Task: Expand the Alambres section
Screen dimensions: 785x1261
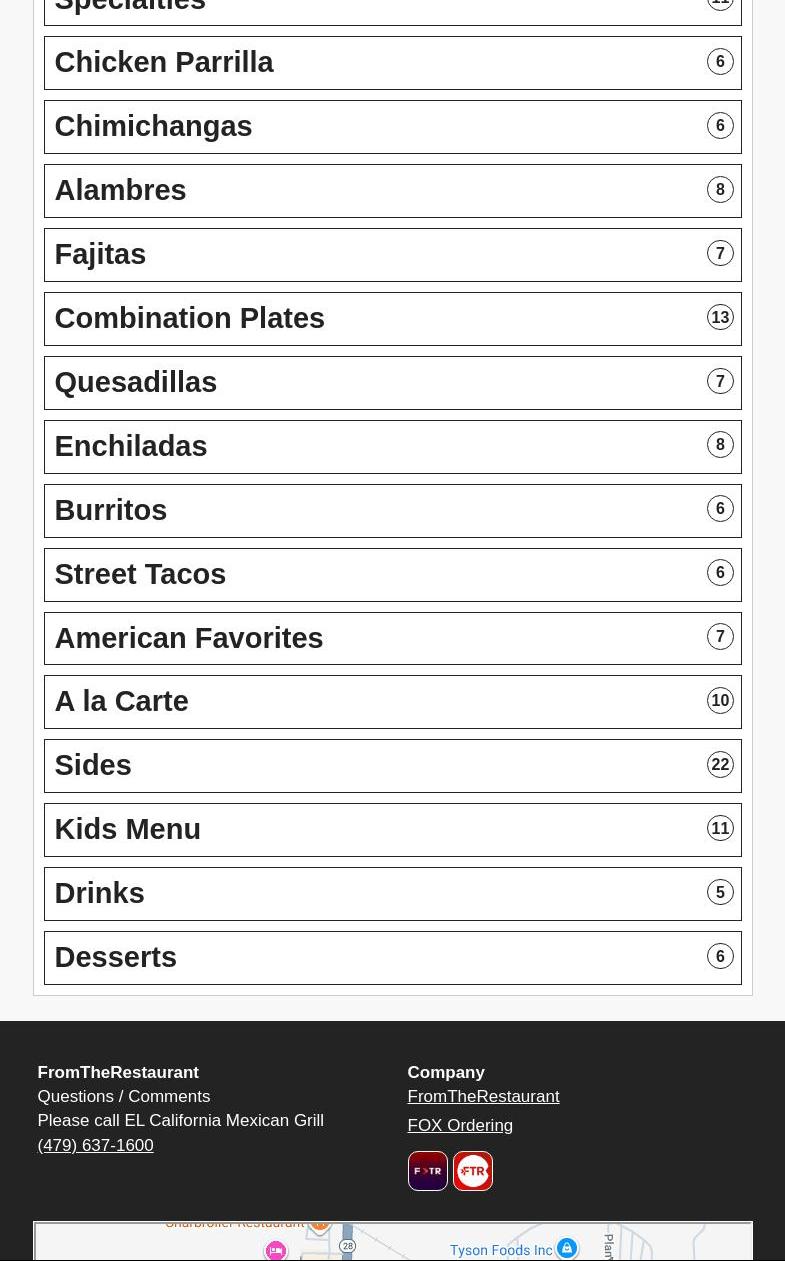Action: [x=392, y=190]
